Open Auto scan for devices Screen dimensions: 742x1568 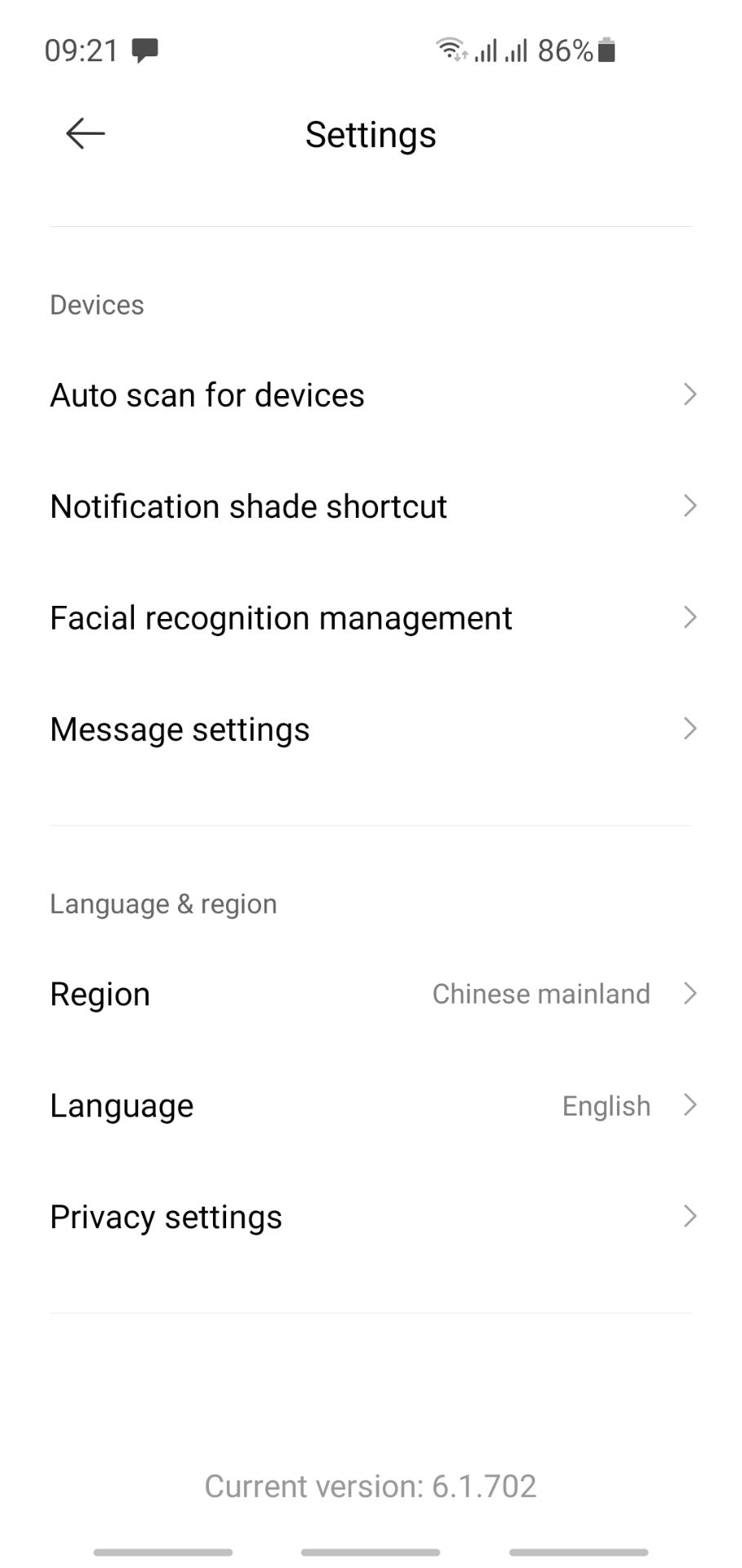(207, 394)
